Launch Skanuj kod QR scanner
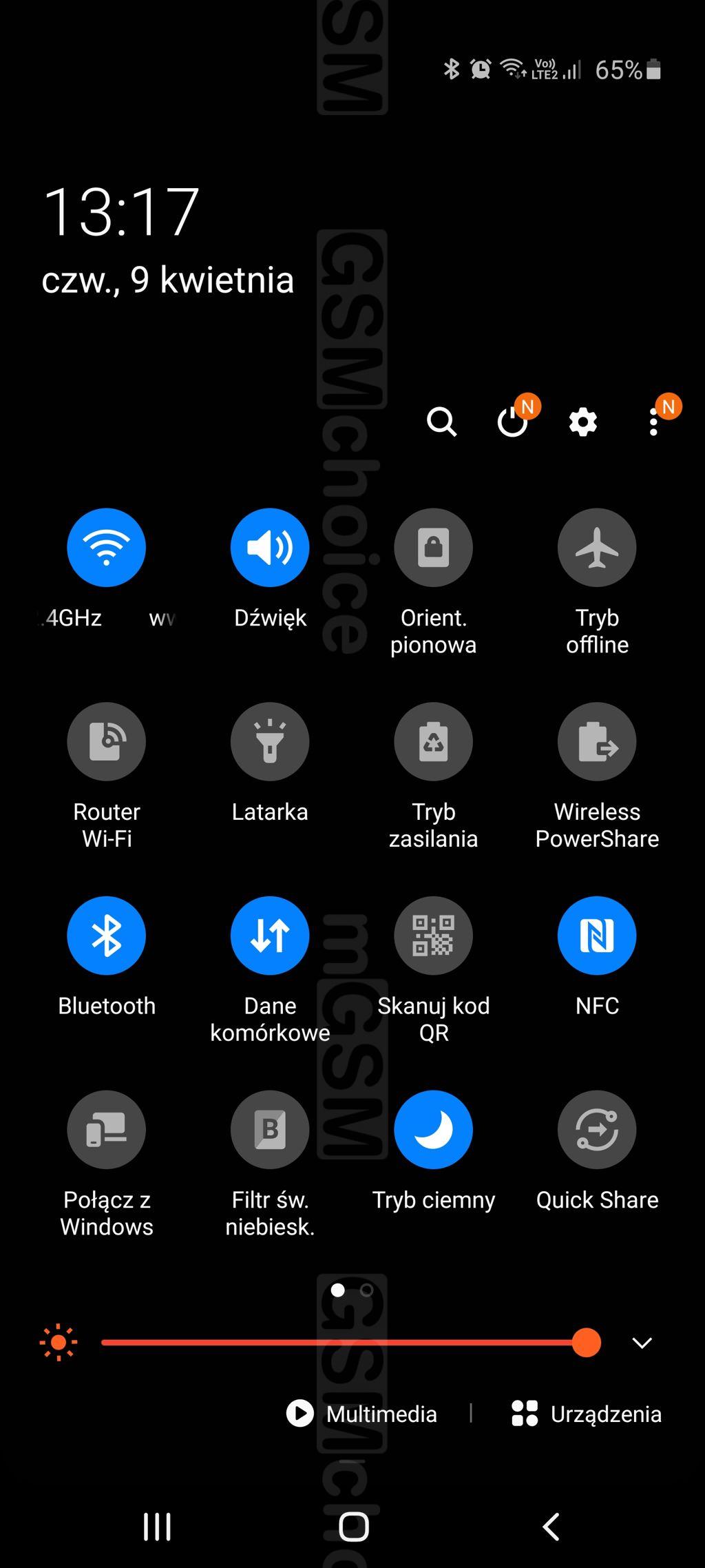The height and width of the screenshot is (1568, 705). [433, 936]
